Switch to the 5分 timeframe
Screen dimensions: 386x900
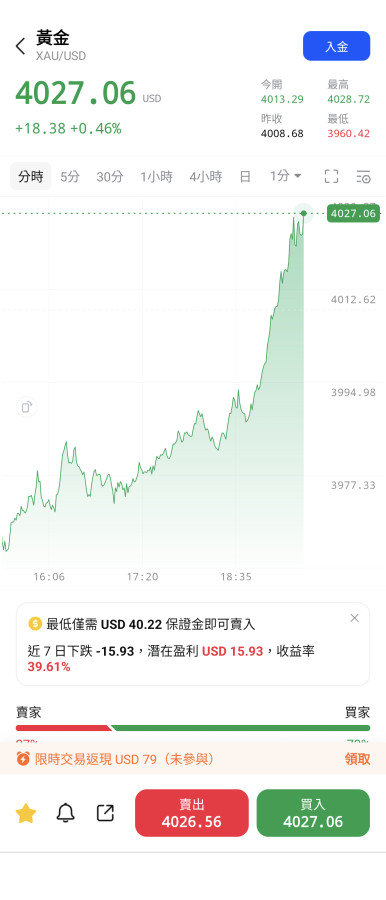tap(70, 176)
